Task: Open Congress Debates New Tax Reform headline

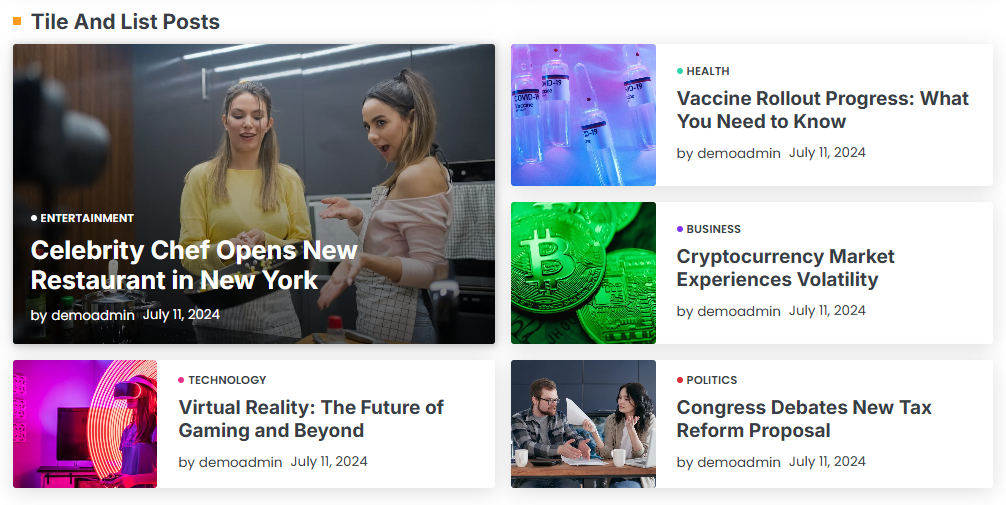Action: click(803, 419)
